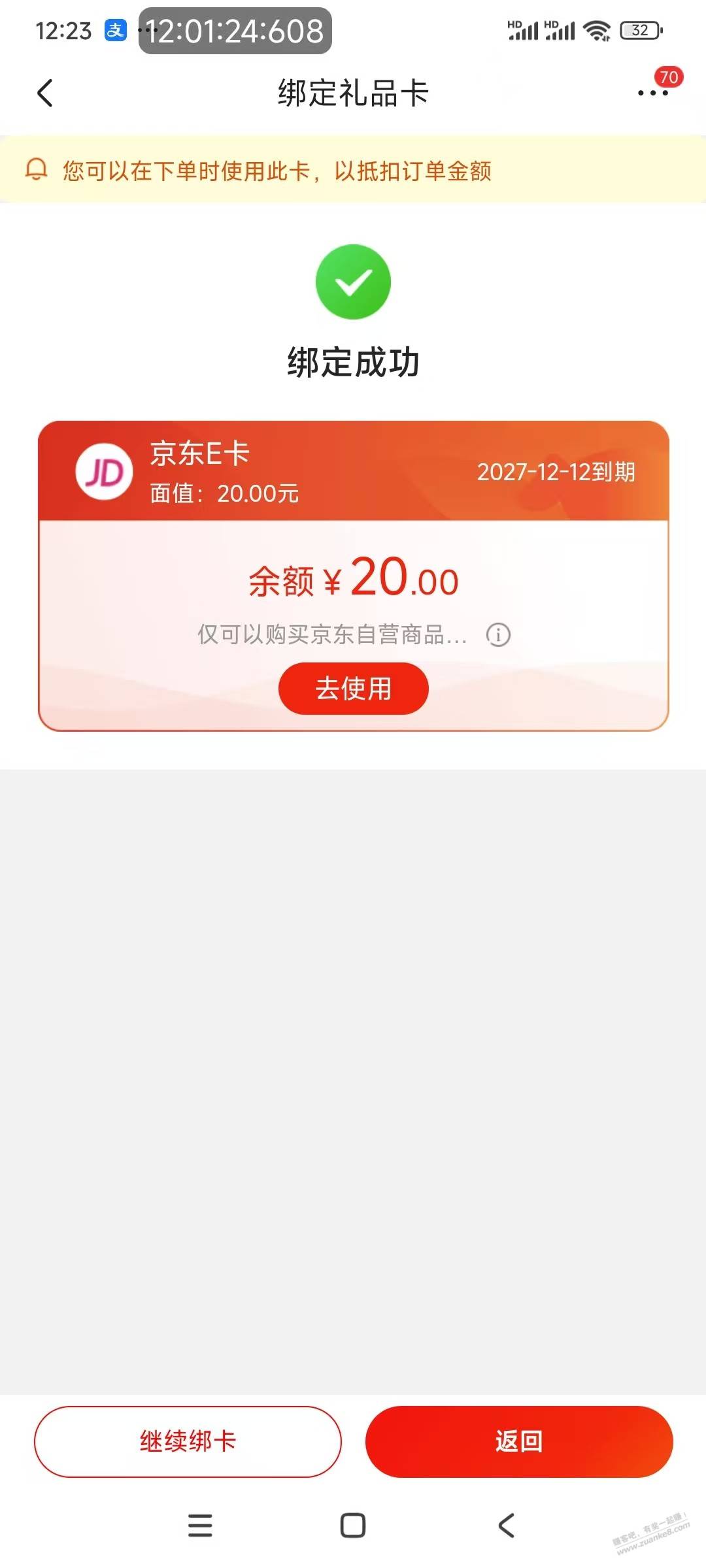706x1568 pixels.
Task: View usage restriction info icon
Action: (498, 634)
